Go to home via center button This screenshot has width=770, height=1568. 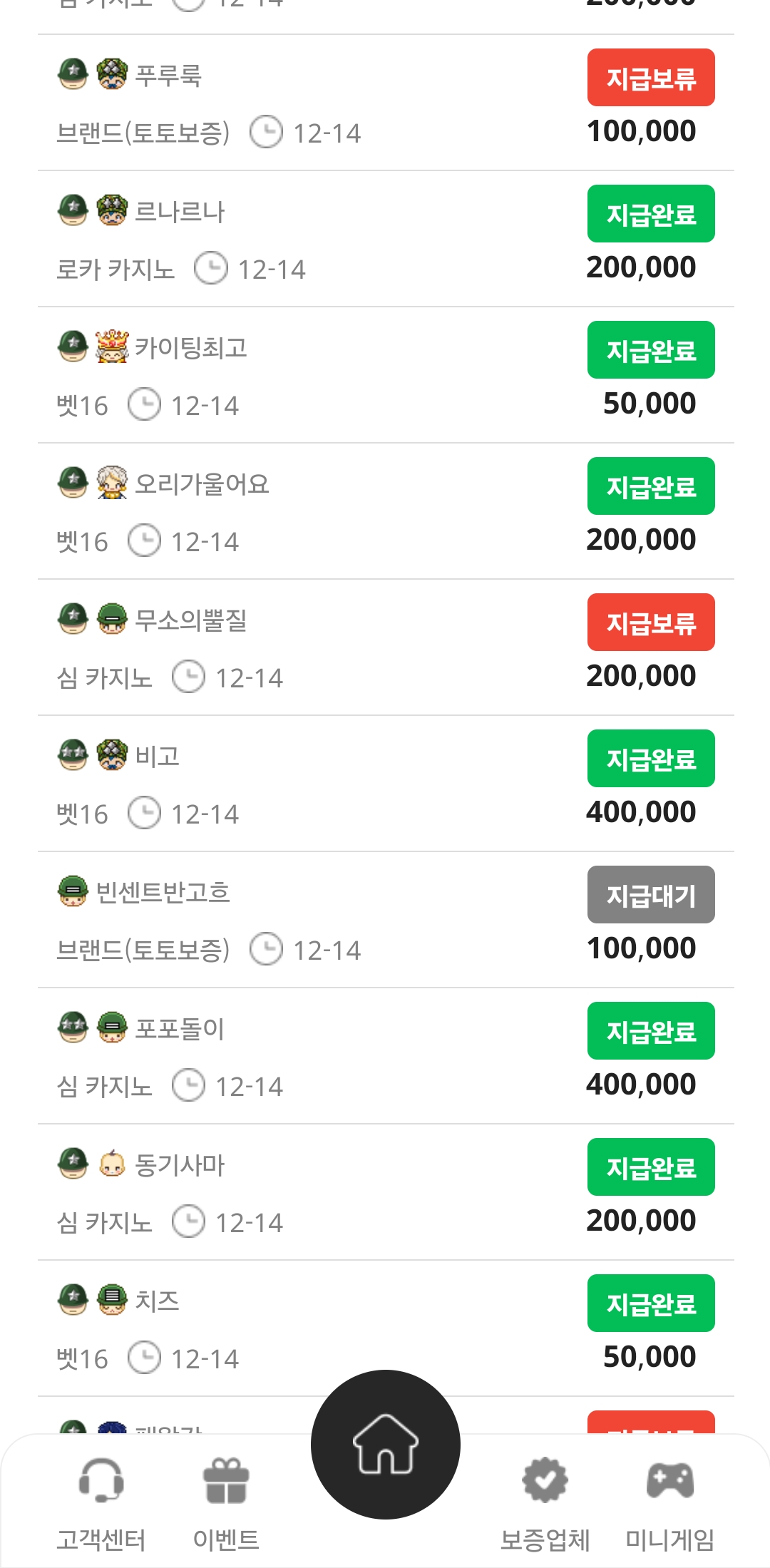pos(385,1444)
